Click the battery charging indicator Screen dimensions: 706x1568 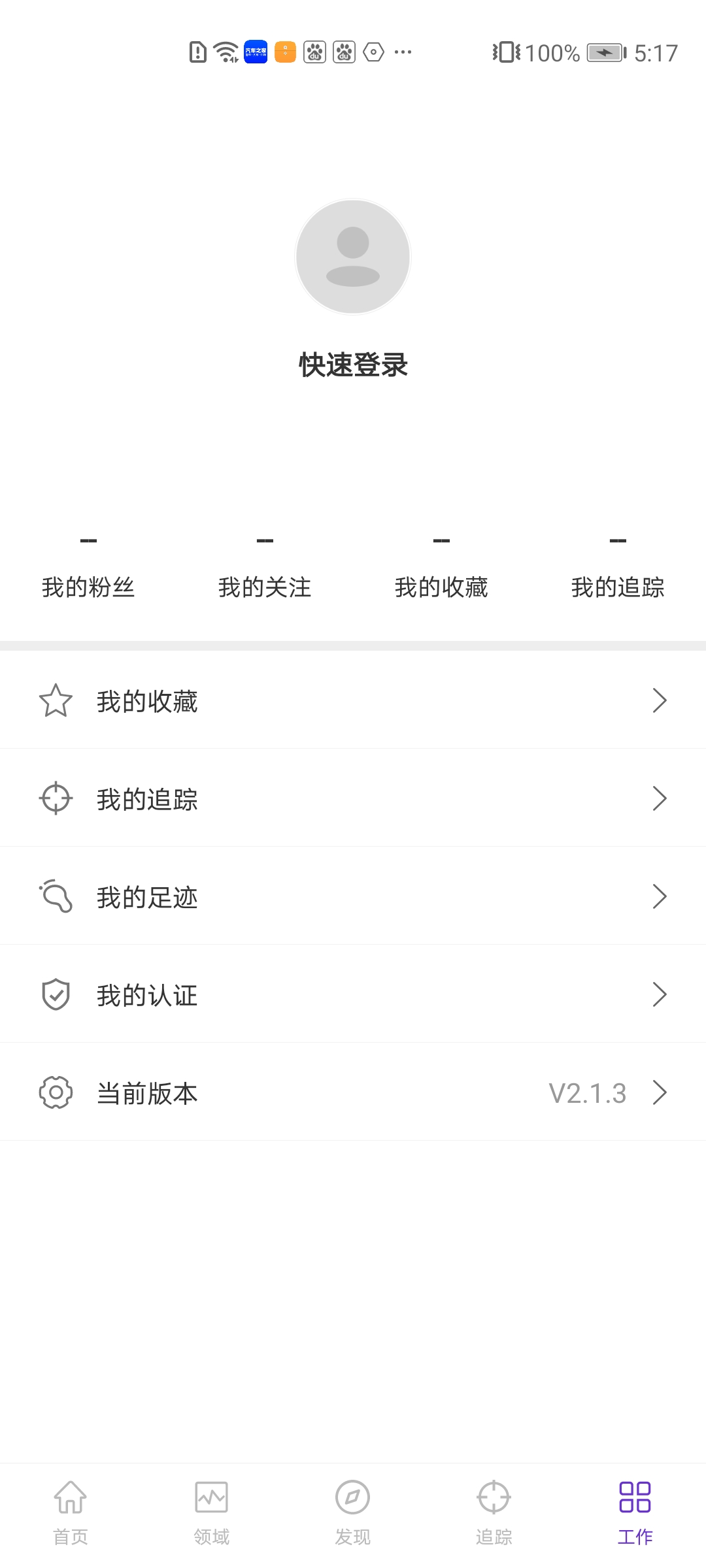605,52
